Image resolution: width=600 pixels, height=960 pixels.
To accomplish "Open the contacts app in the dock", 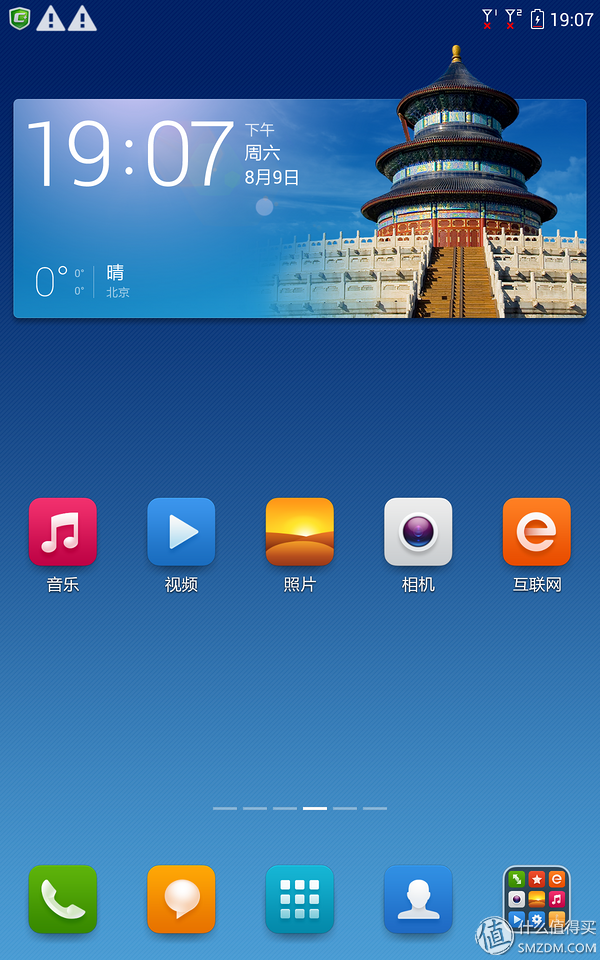I will (x=418, y=899).
